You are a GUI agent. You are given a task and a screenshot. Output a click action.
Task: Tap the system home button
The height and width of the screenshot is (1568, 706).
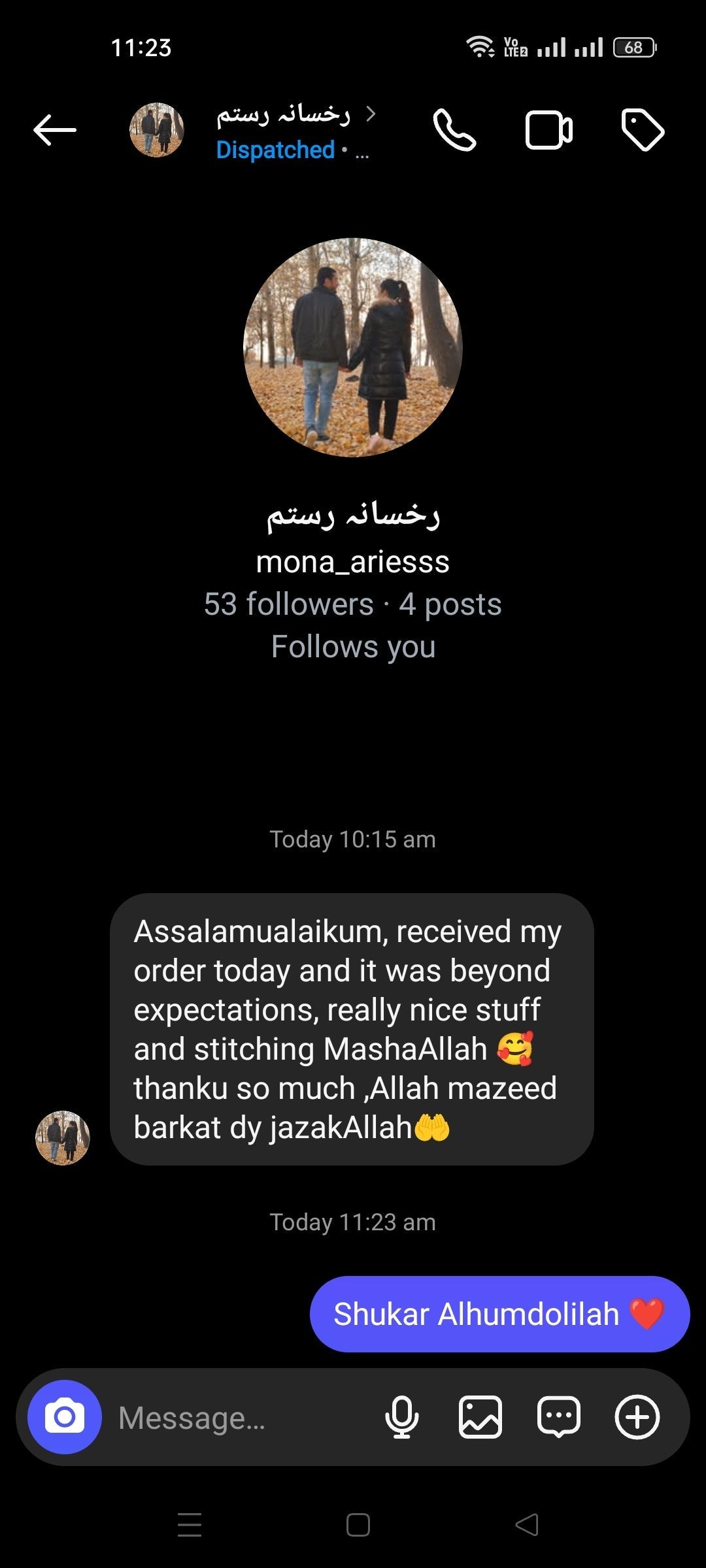point(358,1525)
